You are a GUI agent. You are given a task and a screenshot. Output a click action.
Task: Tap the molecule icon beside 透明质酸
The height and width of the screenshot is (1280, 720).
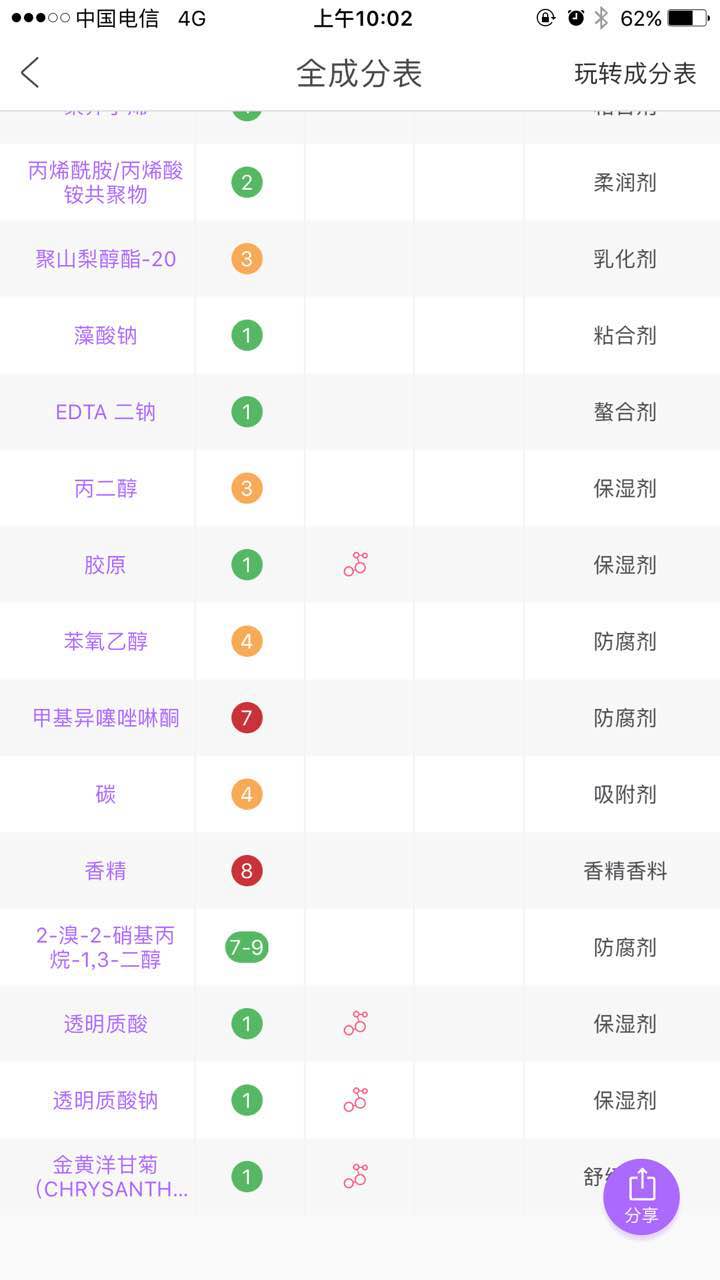point(357,1023)
